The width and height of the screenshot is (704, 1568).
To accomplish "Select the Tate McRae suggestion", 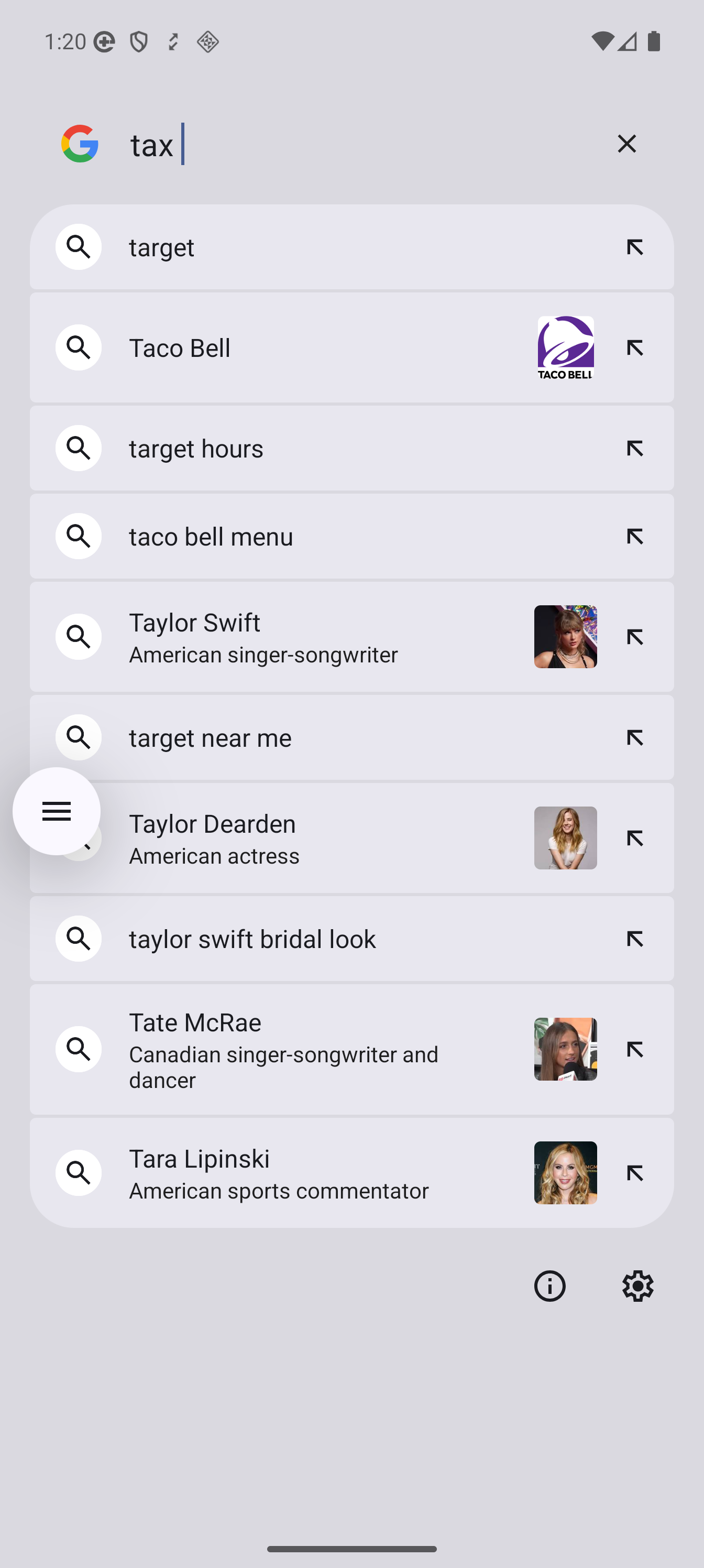I will click(304, 1049).
